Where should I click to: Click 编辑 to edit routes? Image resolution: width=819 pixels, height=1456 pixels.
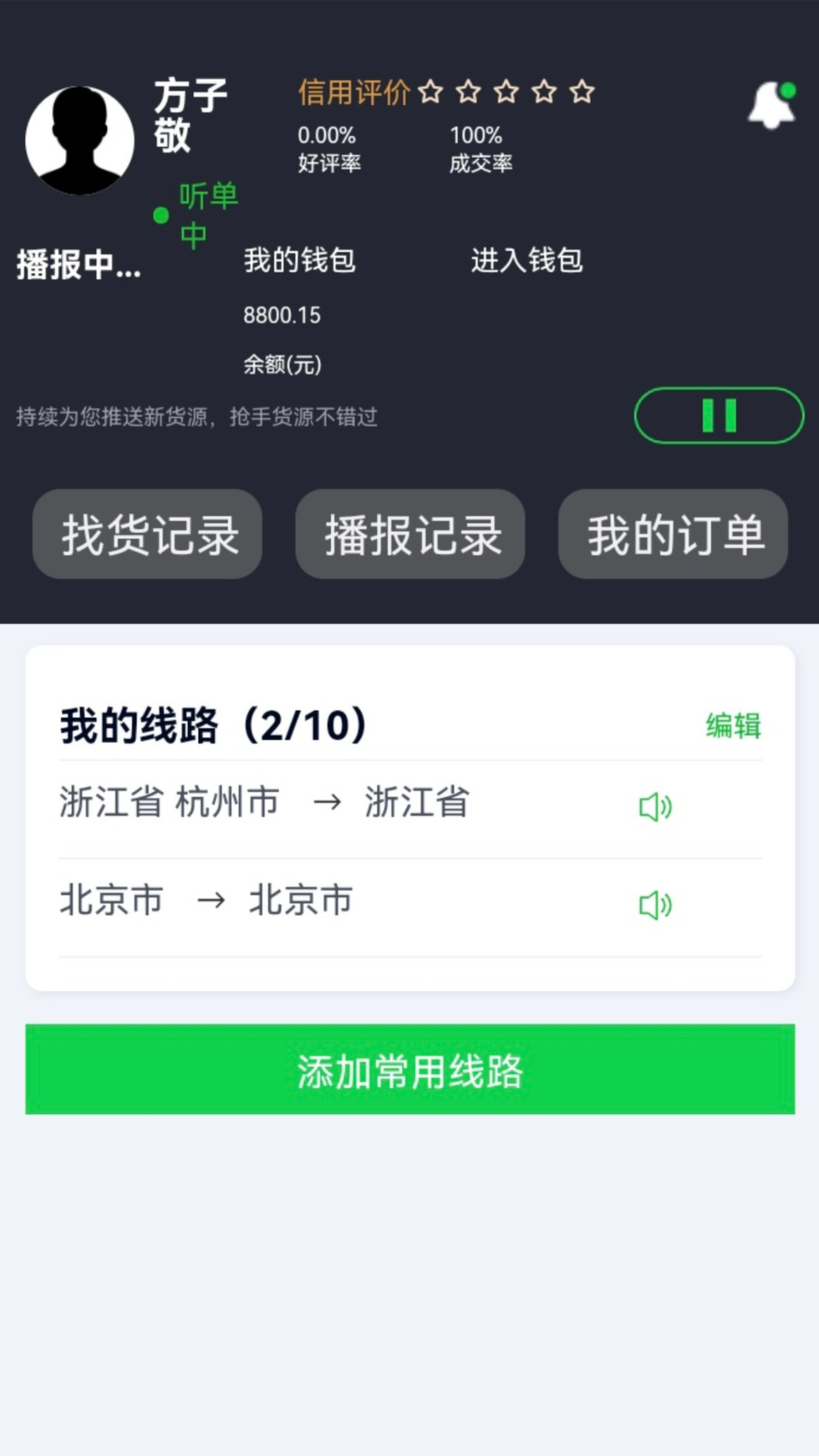pos(733,726)
